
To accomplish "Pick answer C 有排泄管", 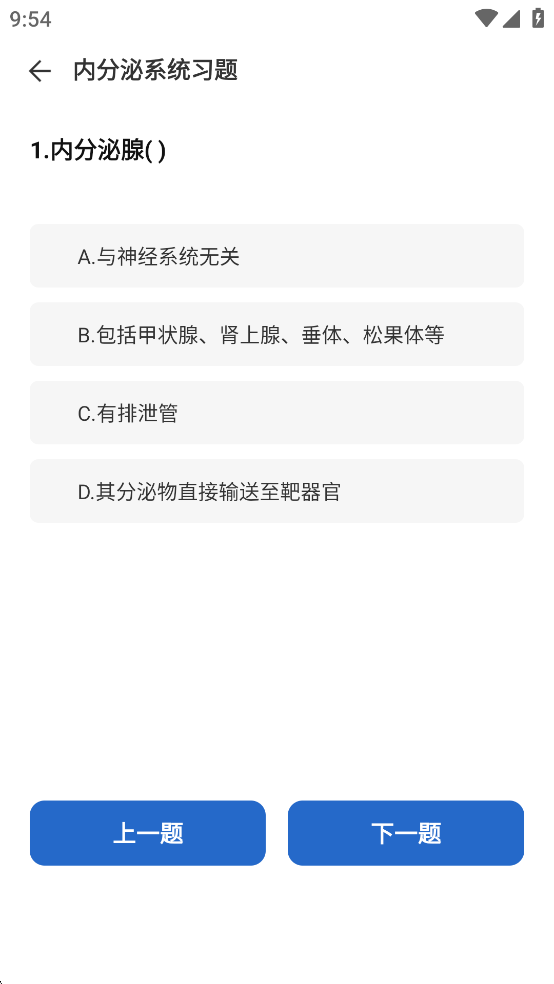I will click(277, 413).
